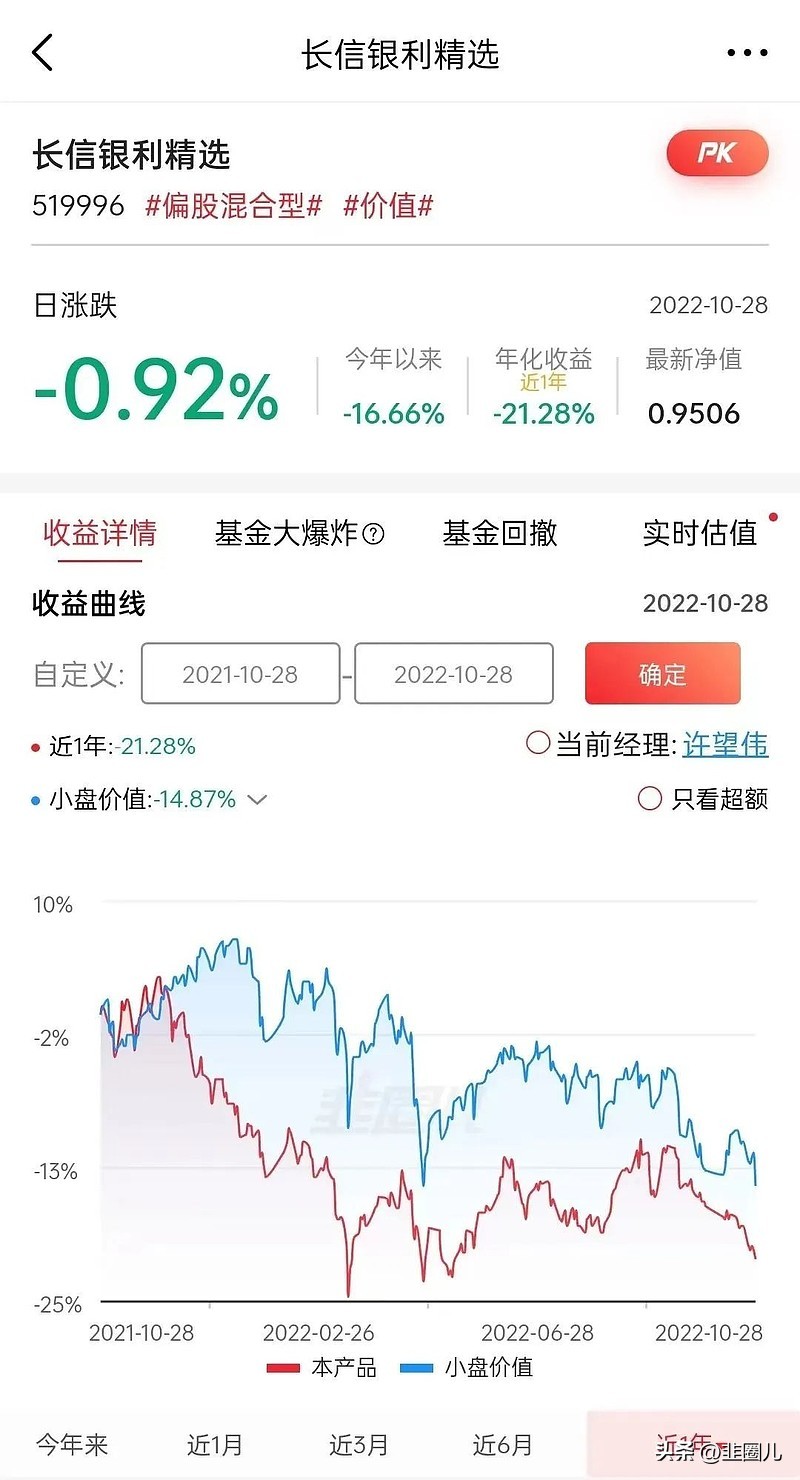
Task: Tap the 确定 confirm button
Action: (661, 674)
